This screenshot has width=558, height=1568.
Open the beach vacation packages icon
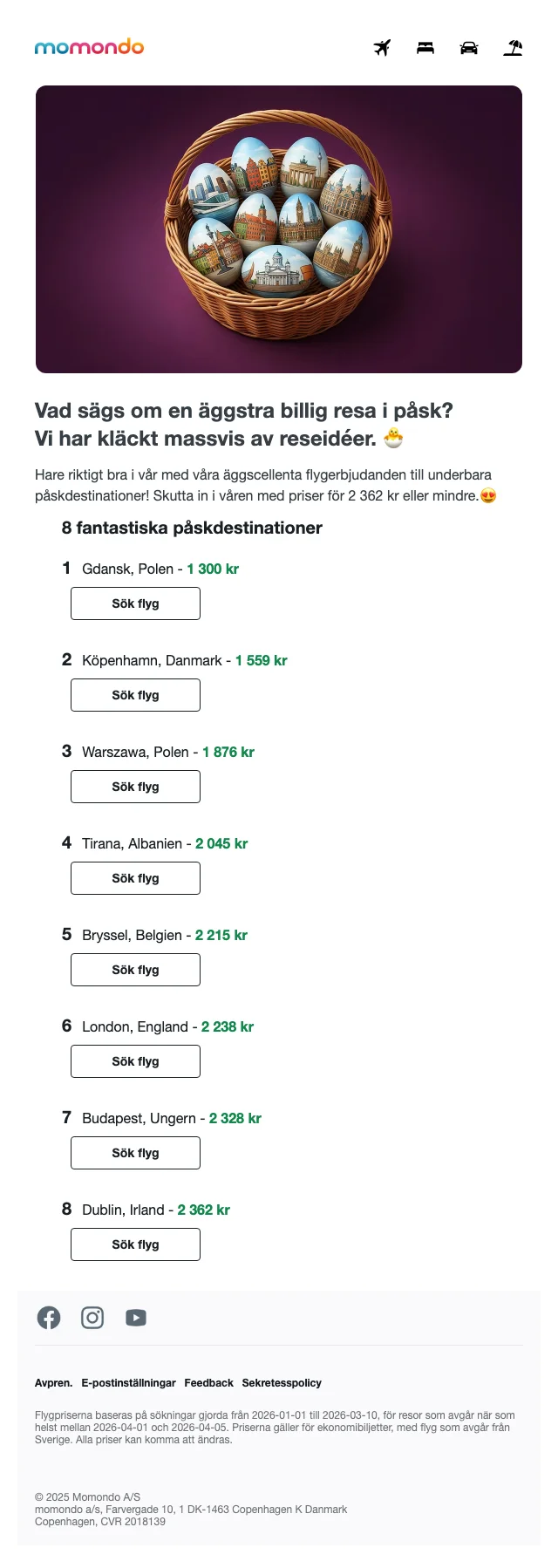pyautogui.click(x=513, y=48)
